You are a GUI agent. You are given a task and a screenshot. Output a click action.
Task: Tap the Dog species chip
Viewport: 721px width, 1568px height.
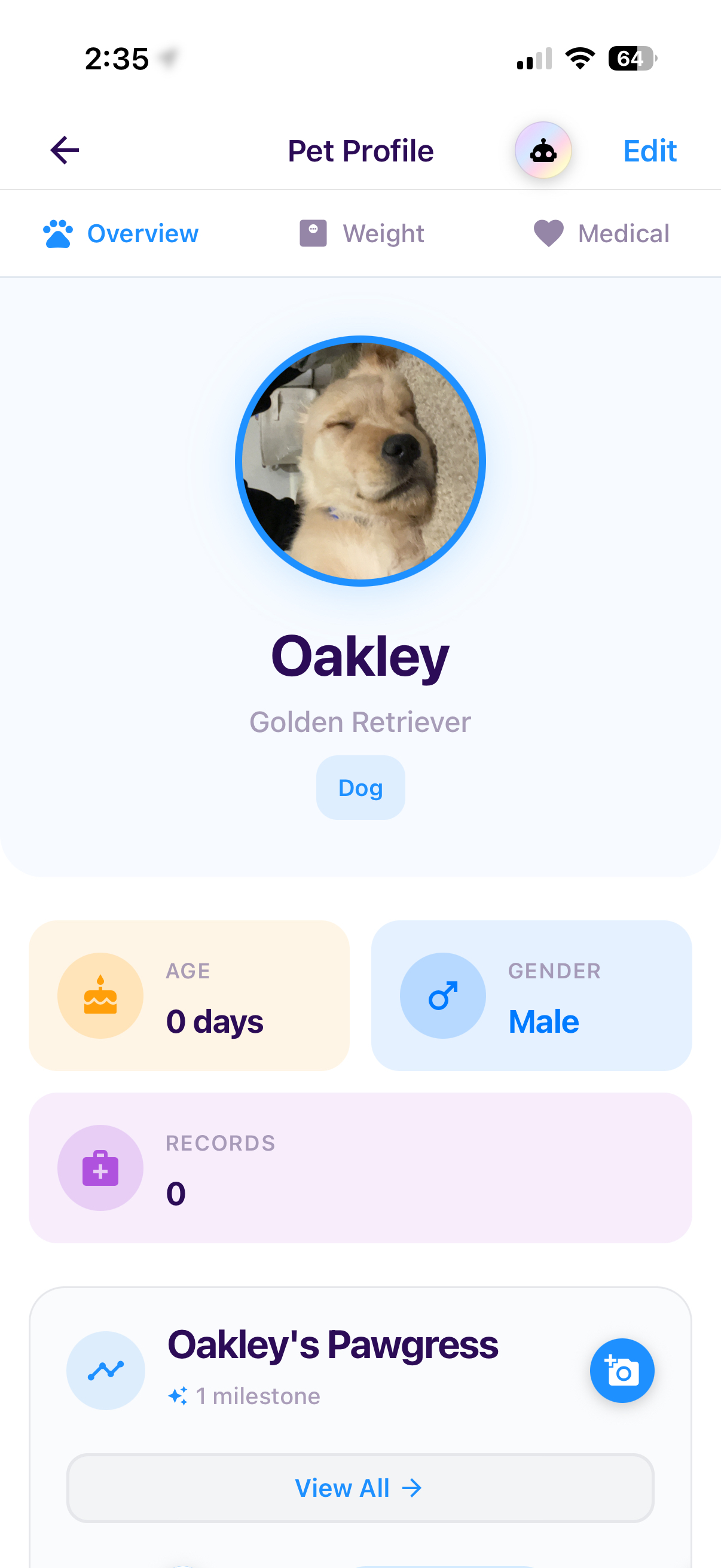point(360,786)
